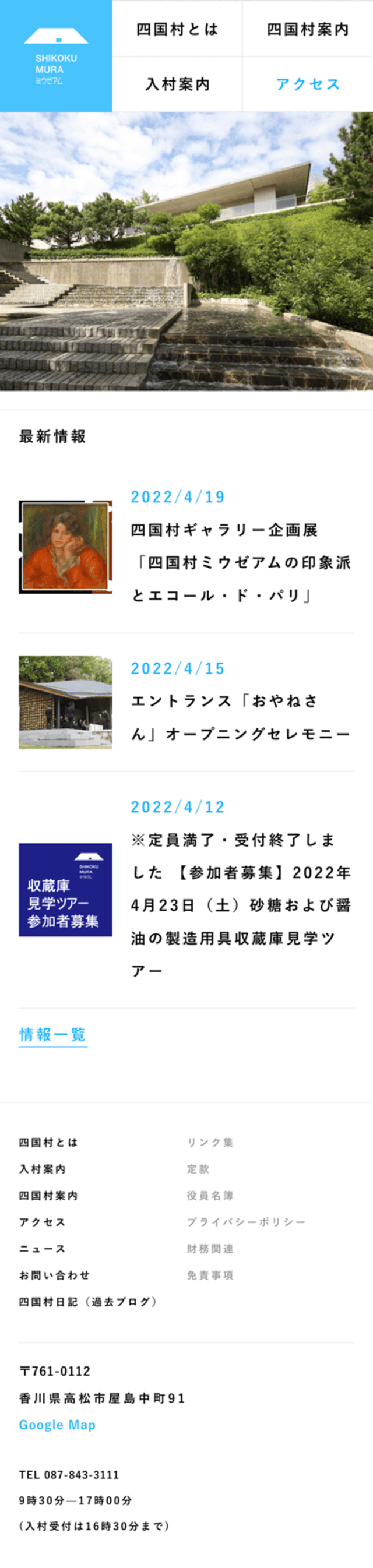The height and width of the screenshot is (1568, 373).
Task: Open the 定款 footer link
Action: [x=198, y=1169]
